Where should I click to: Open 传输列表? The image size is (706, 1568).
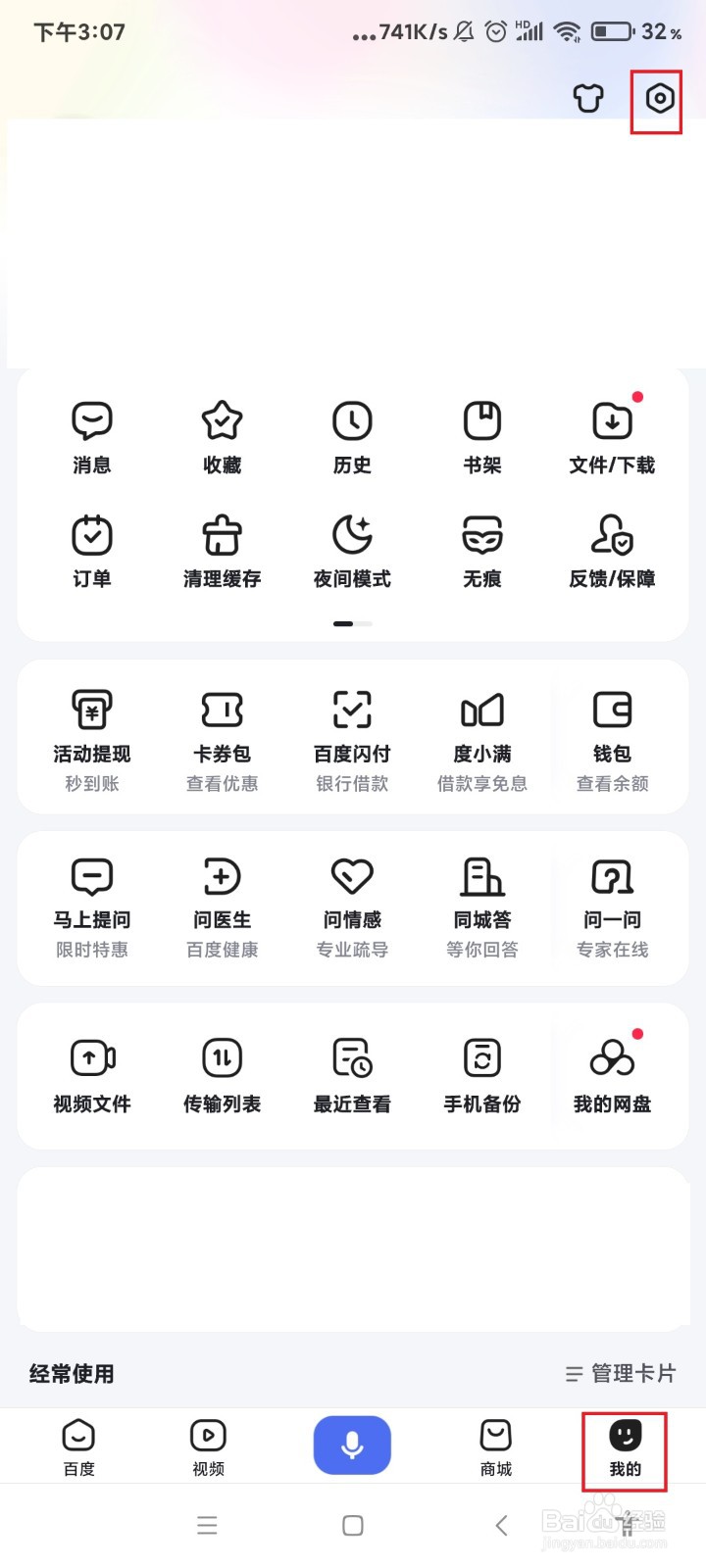223,1075
